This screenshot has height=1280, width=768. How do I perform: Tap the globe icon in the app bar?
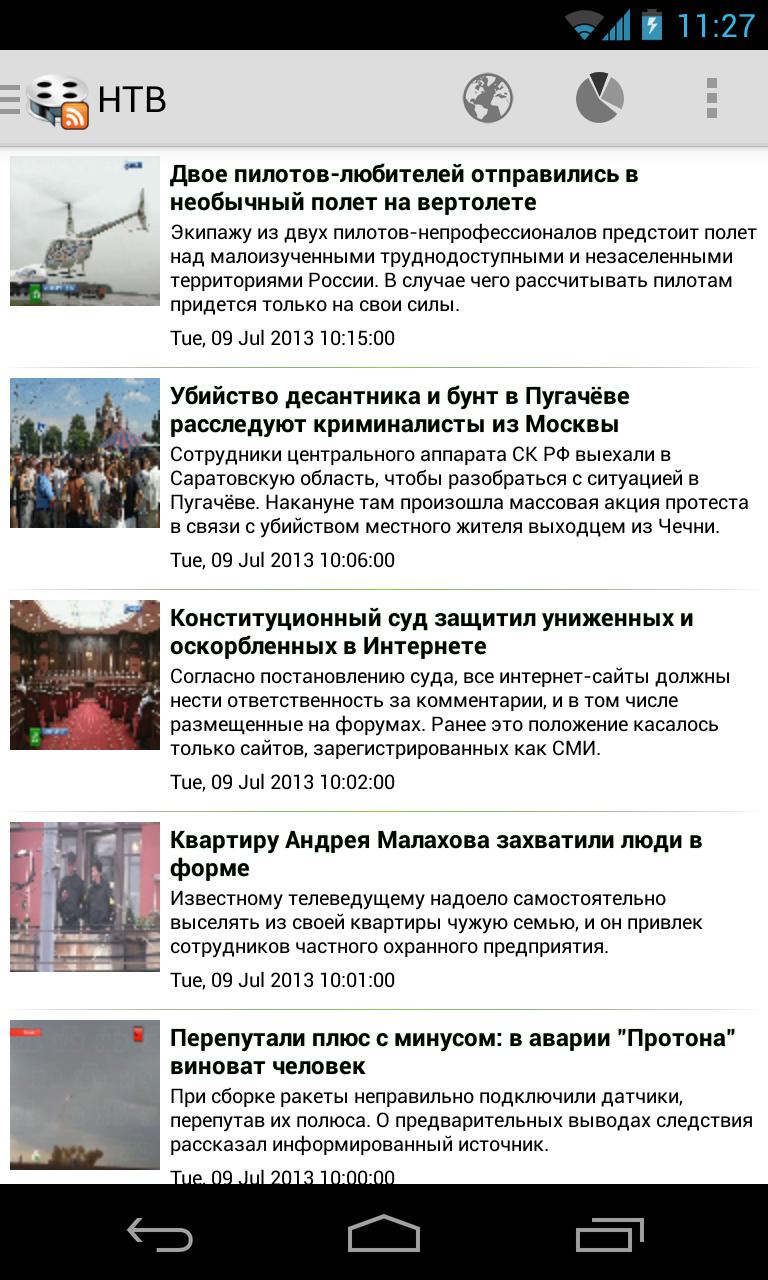point(488,98)
